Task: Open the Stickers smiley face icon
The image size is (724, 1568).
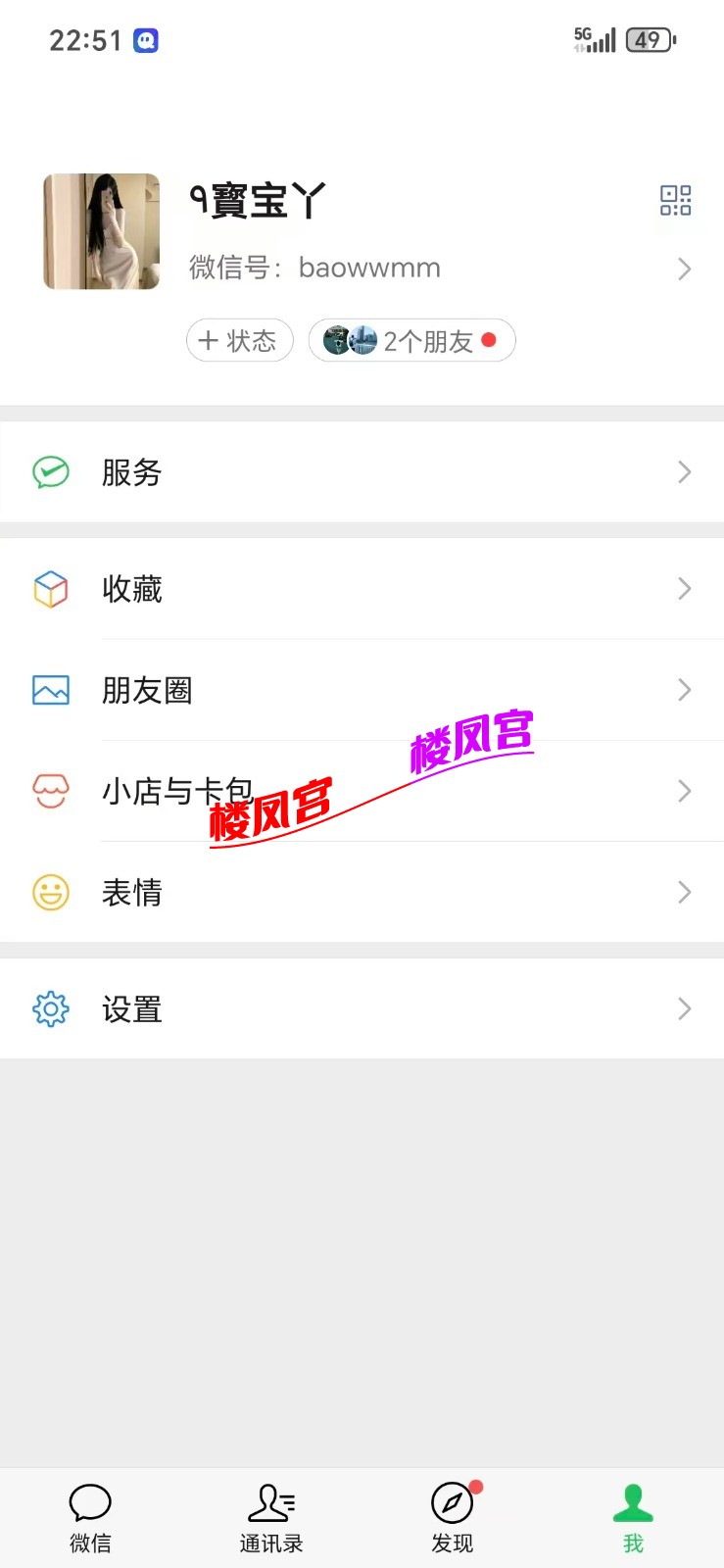Action: pyautogui.click(x=51, y=893)
